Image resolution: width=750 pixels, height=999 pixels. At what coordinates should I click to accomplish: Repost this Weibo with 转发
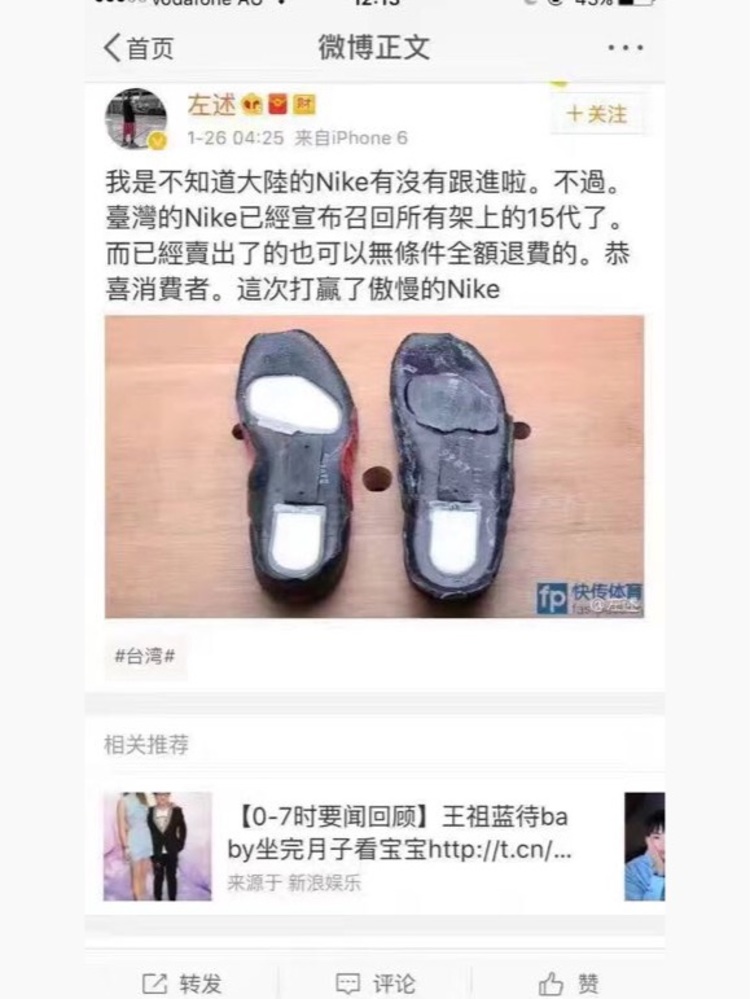pyautogui.click(x=182, y=983)
